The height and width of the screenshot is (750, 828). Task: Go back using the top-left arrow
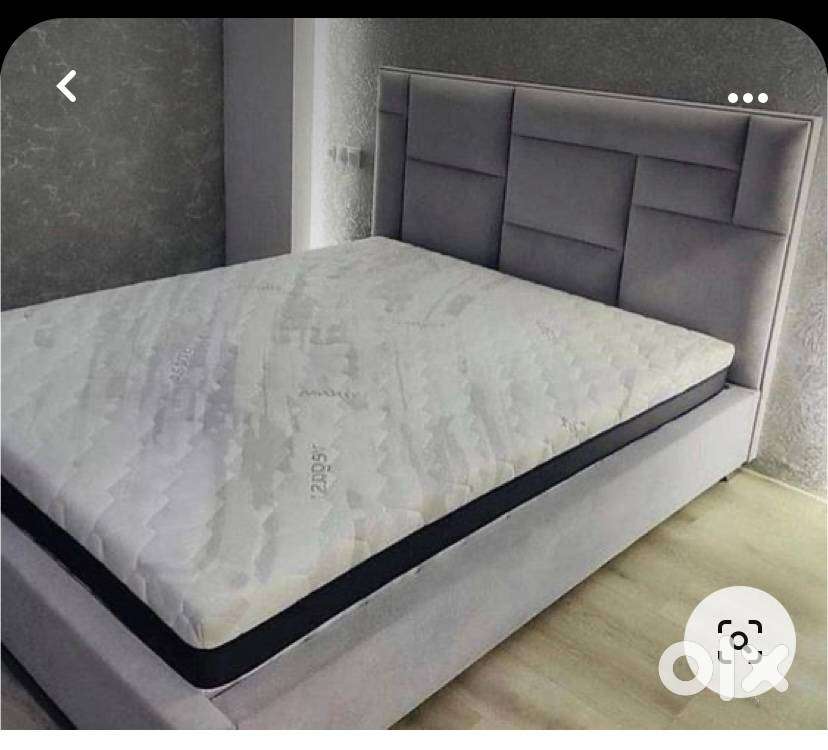click(66, 87)
